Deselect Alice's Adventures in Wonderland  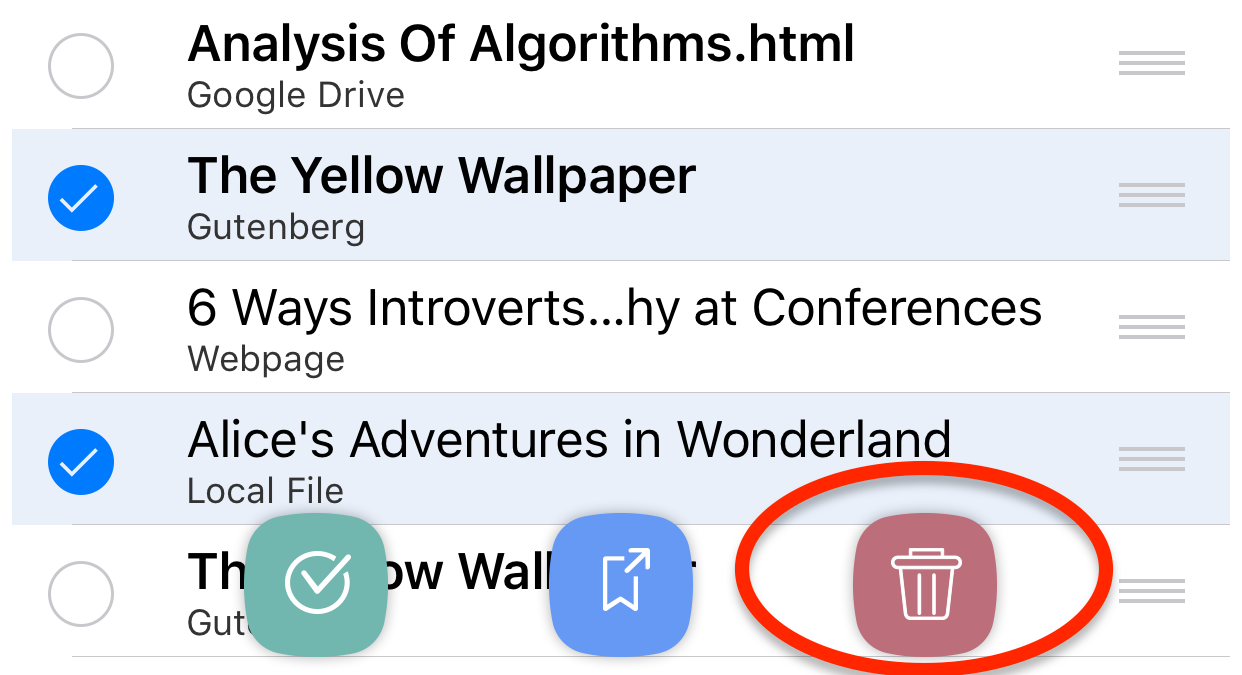click(80, 461)
